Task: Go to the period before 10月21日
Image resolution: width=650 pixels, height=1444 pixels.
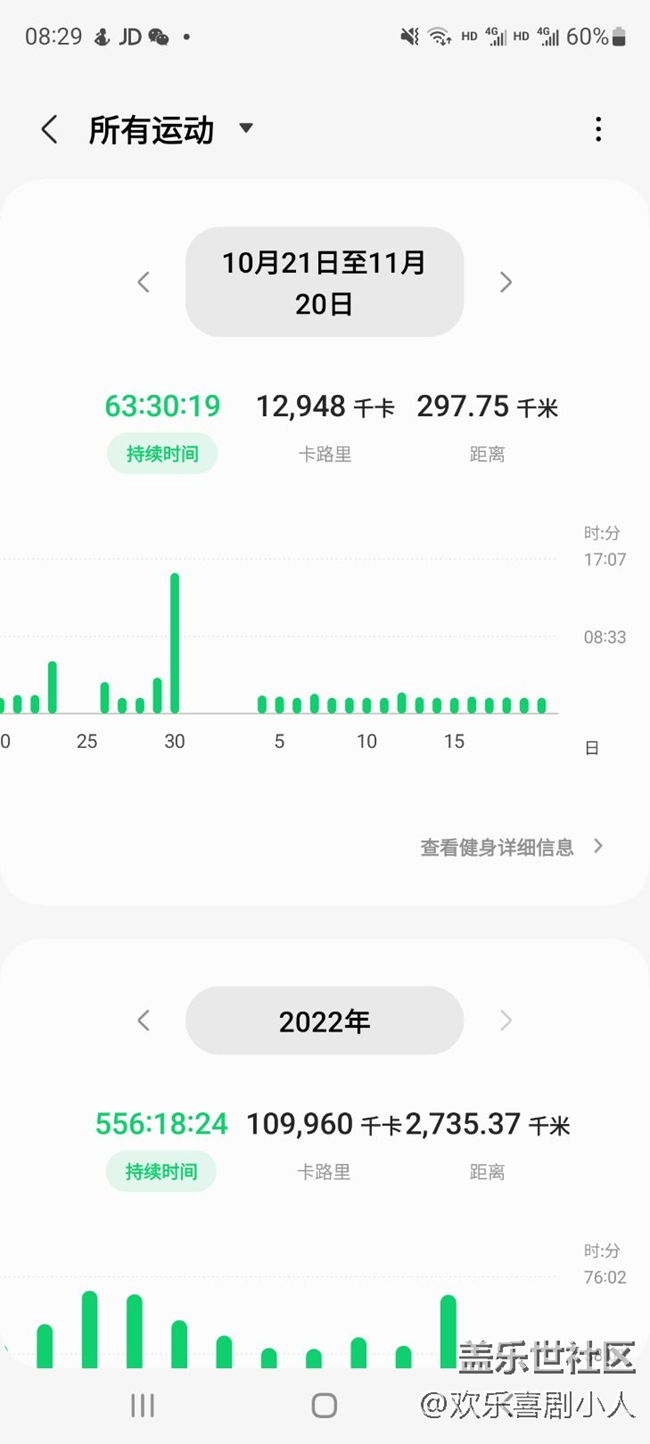Action: coord(144,282)
